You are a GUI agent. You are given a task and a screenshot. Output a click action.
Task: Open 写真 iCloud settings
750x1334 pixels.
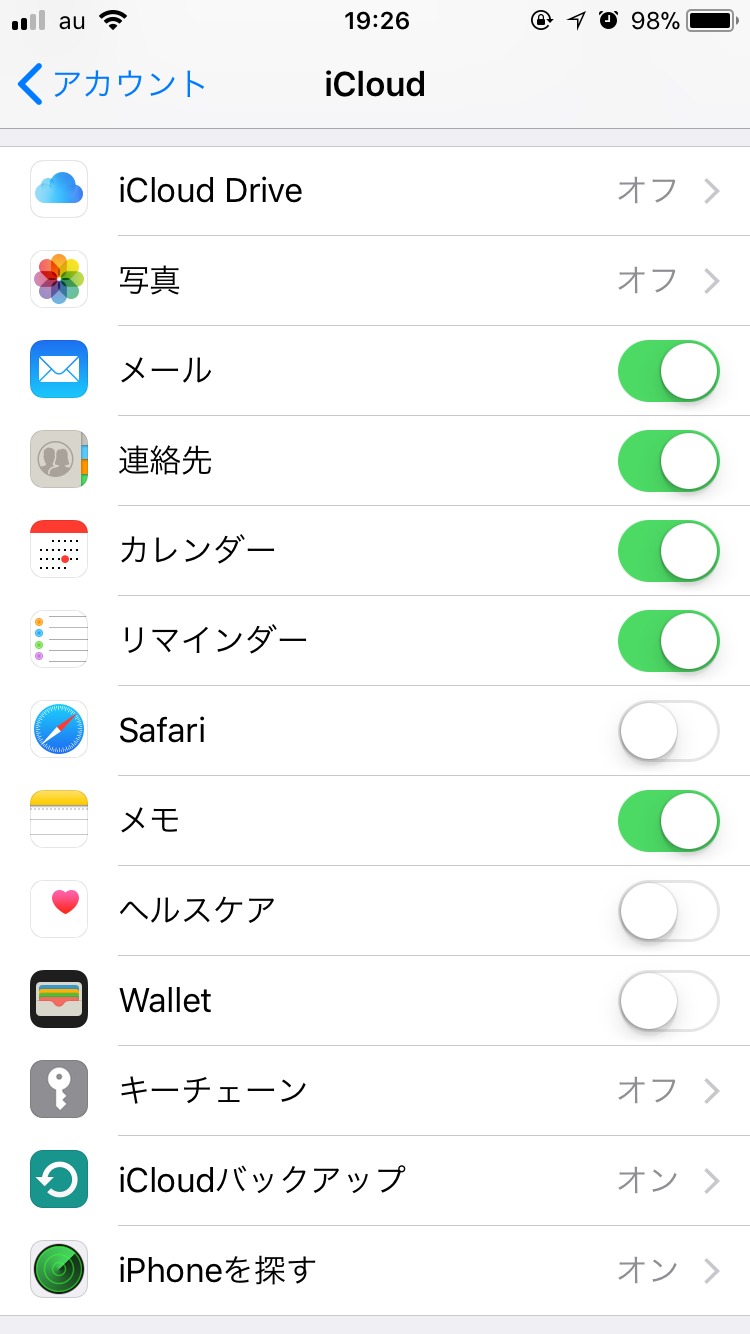pyautogui.click(x=375, y=281)
